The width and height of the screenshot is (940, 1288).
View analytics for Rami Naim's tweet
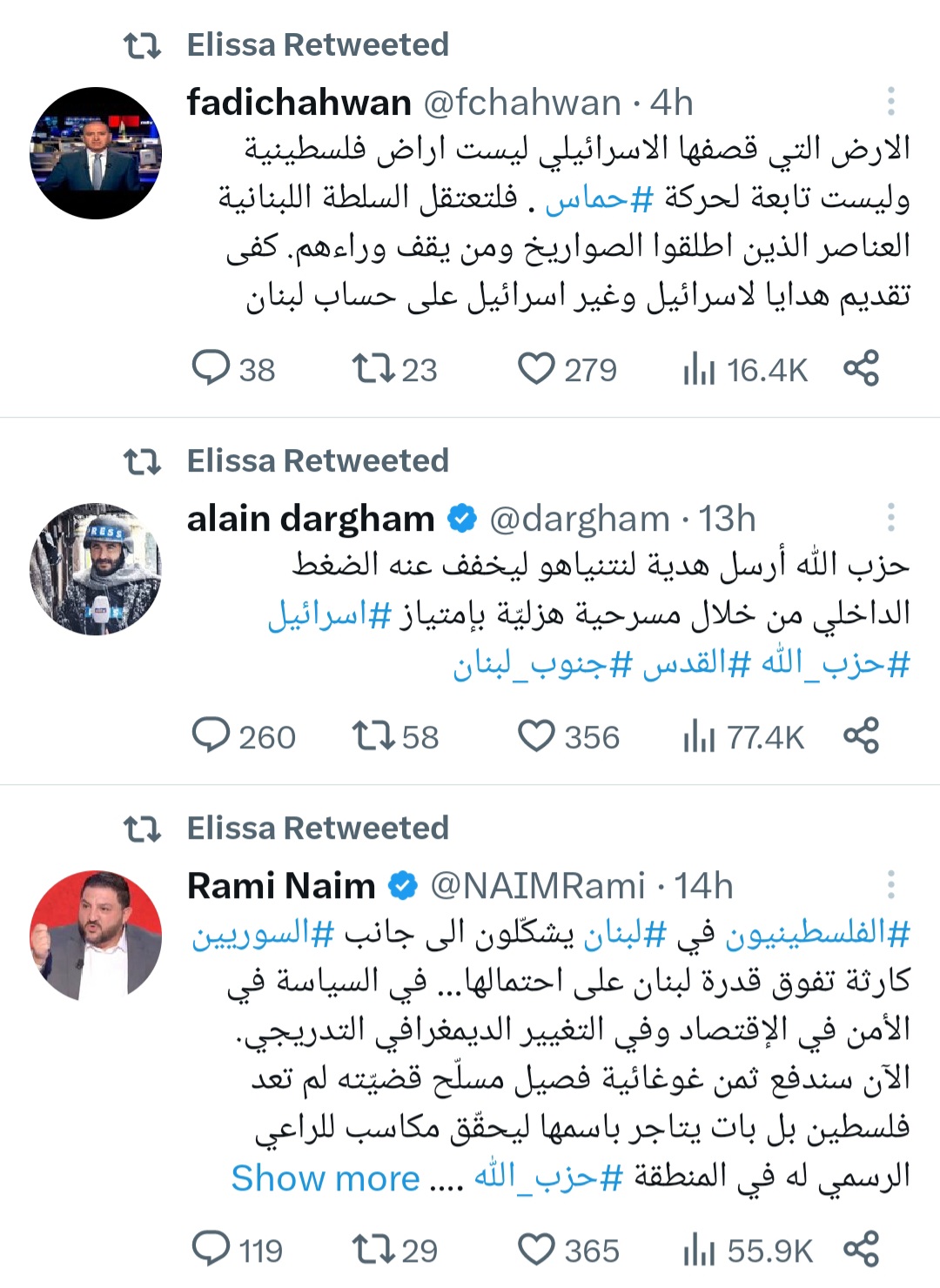coord(747,1250)
